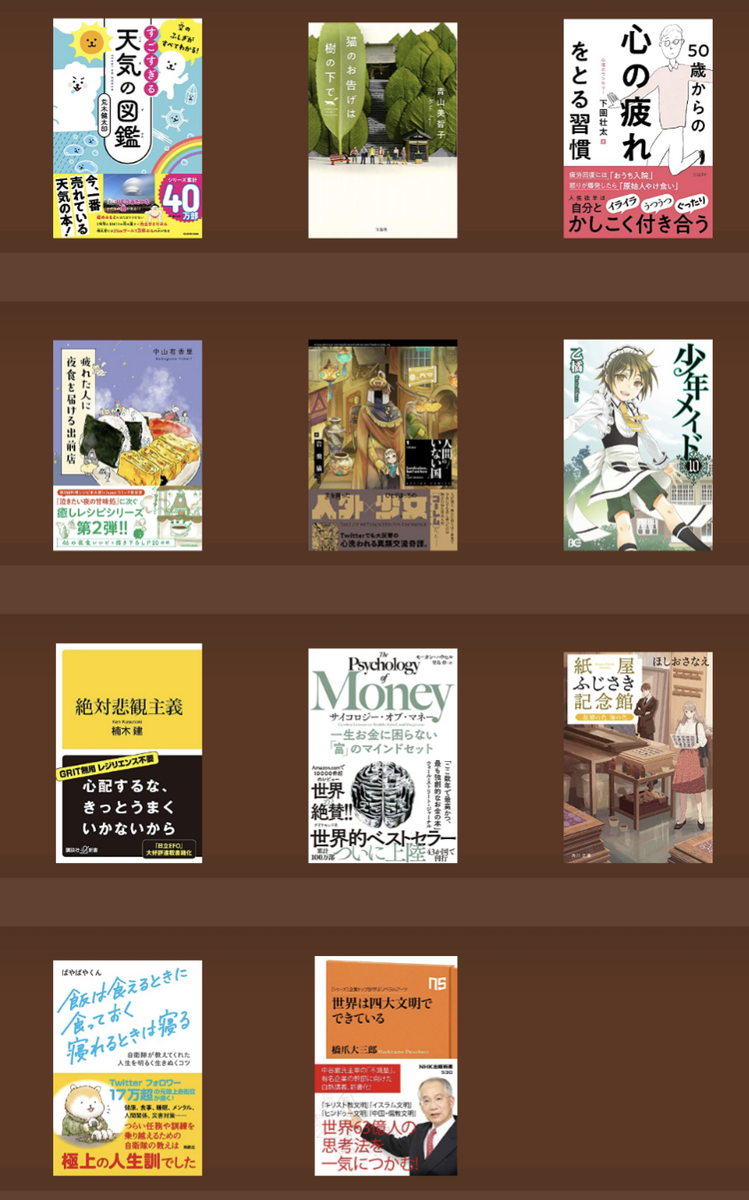Screen dimensions: 749x1200
Task: Open 世界は四大文明でできている
Action: click(x=386, y=1066)
